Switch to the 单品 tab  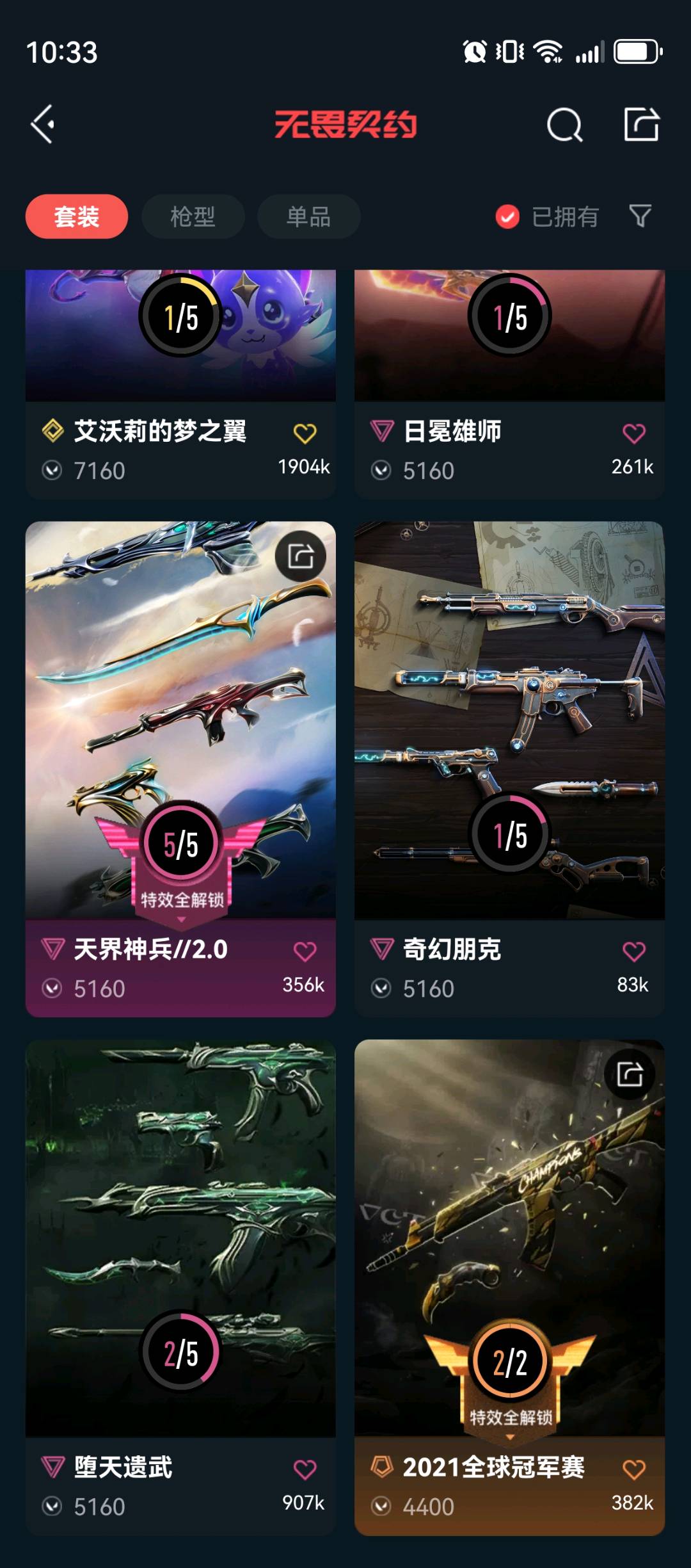click(308, 216)
